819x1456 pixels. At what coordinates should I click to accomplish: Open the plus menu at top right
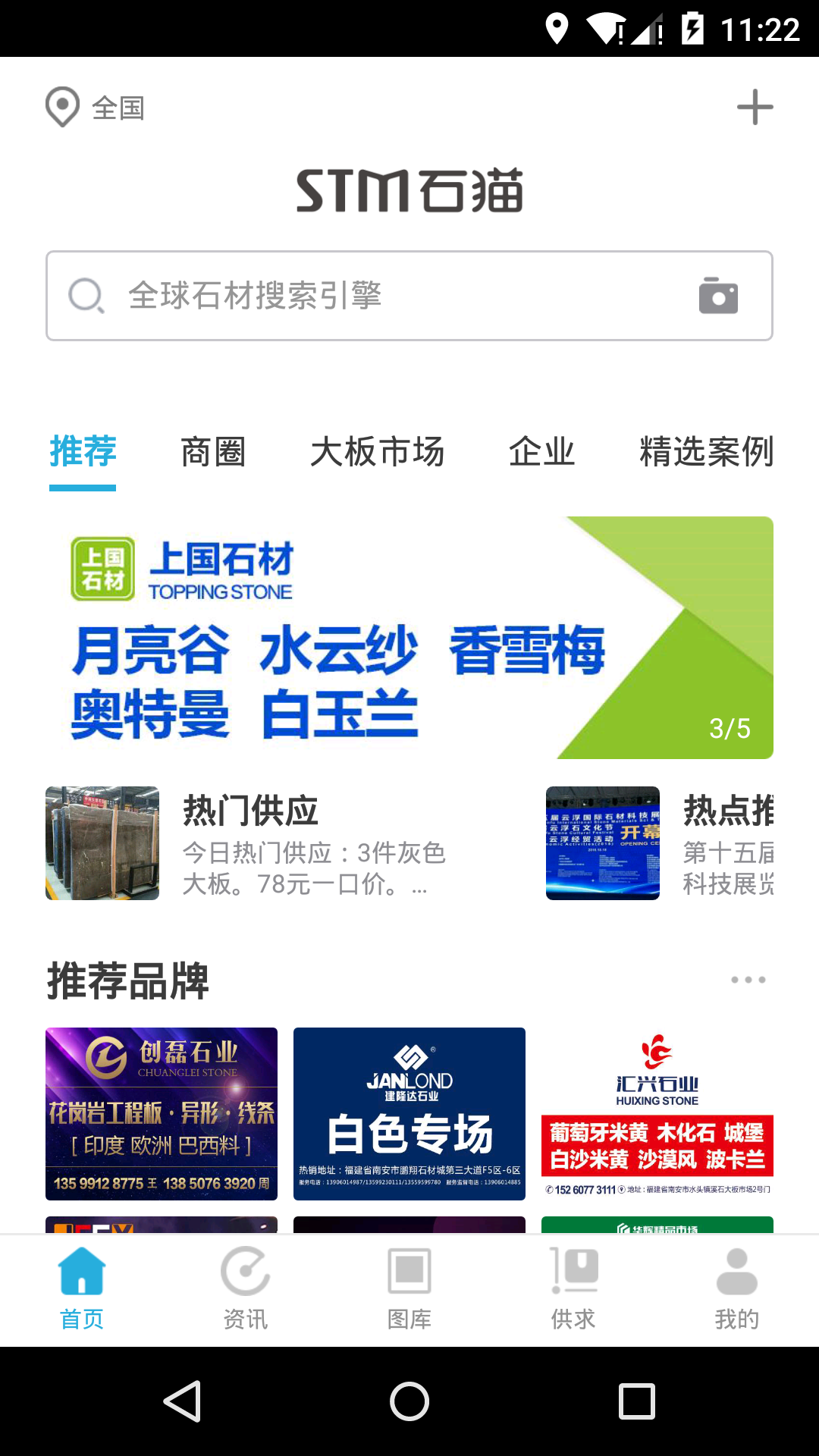755,107
